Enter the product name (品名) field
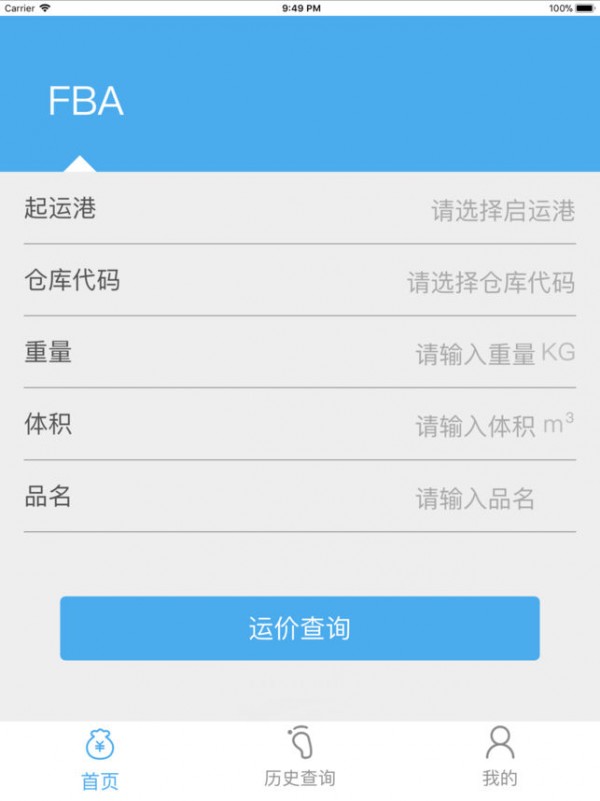The image size is (600, 801). pos(475,498)
